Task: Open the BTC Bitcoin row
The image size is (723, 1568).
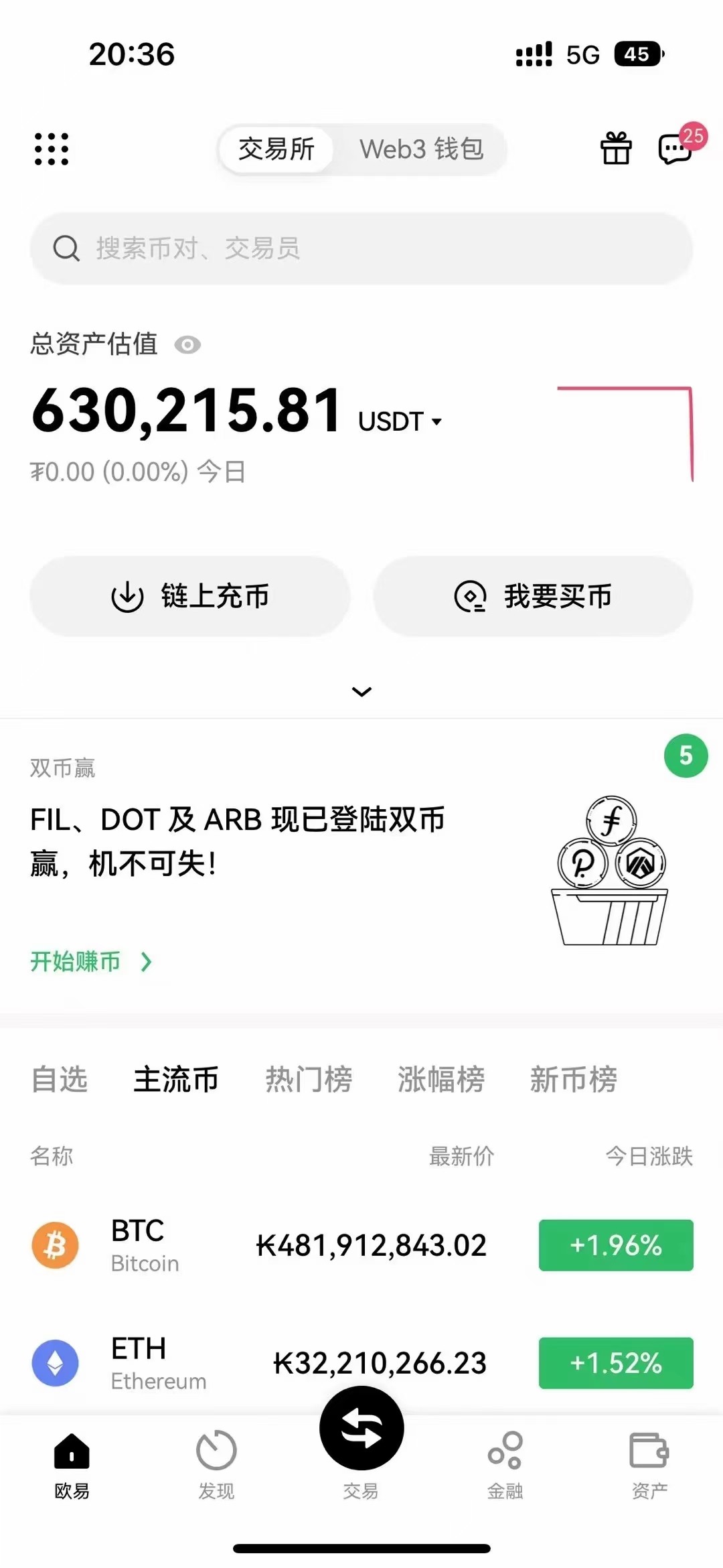Action: click(x=361, y=1246)
